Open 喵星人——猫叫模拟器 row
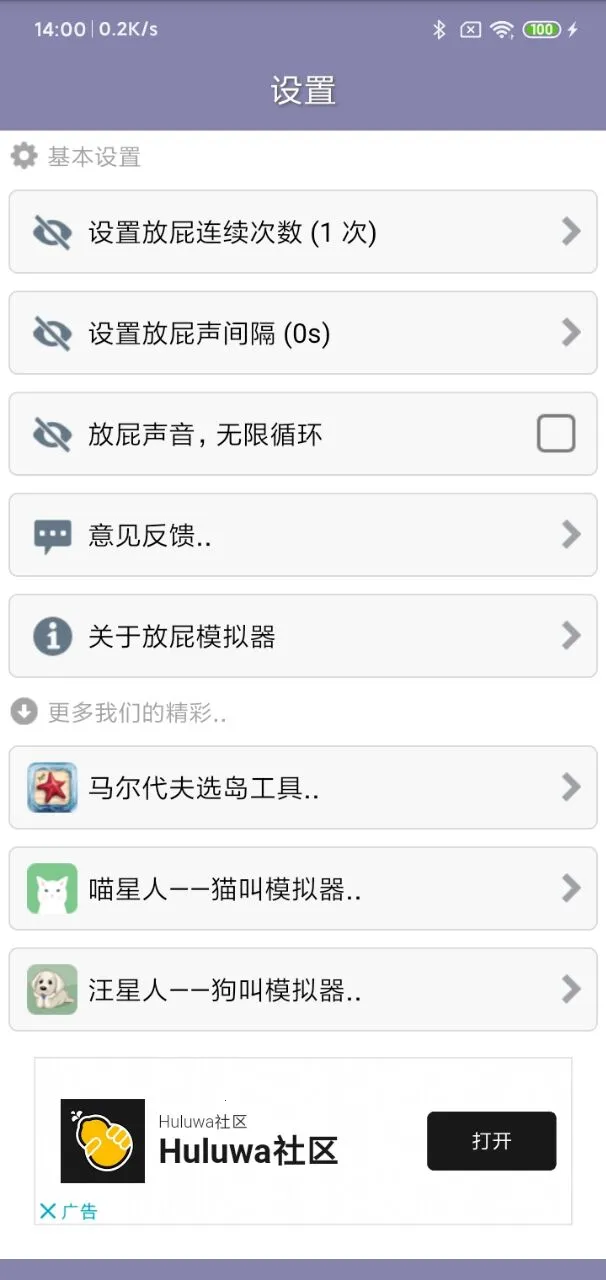Viewport: 606px width, 1280px height. [x=302, y=889]
